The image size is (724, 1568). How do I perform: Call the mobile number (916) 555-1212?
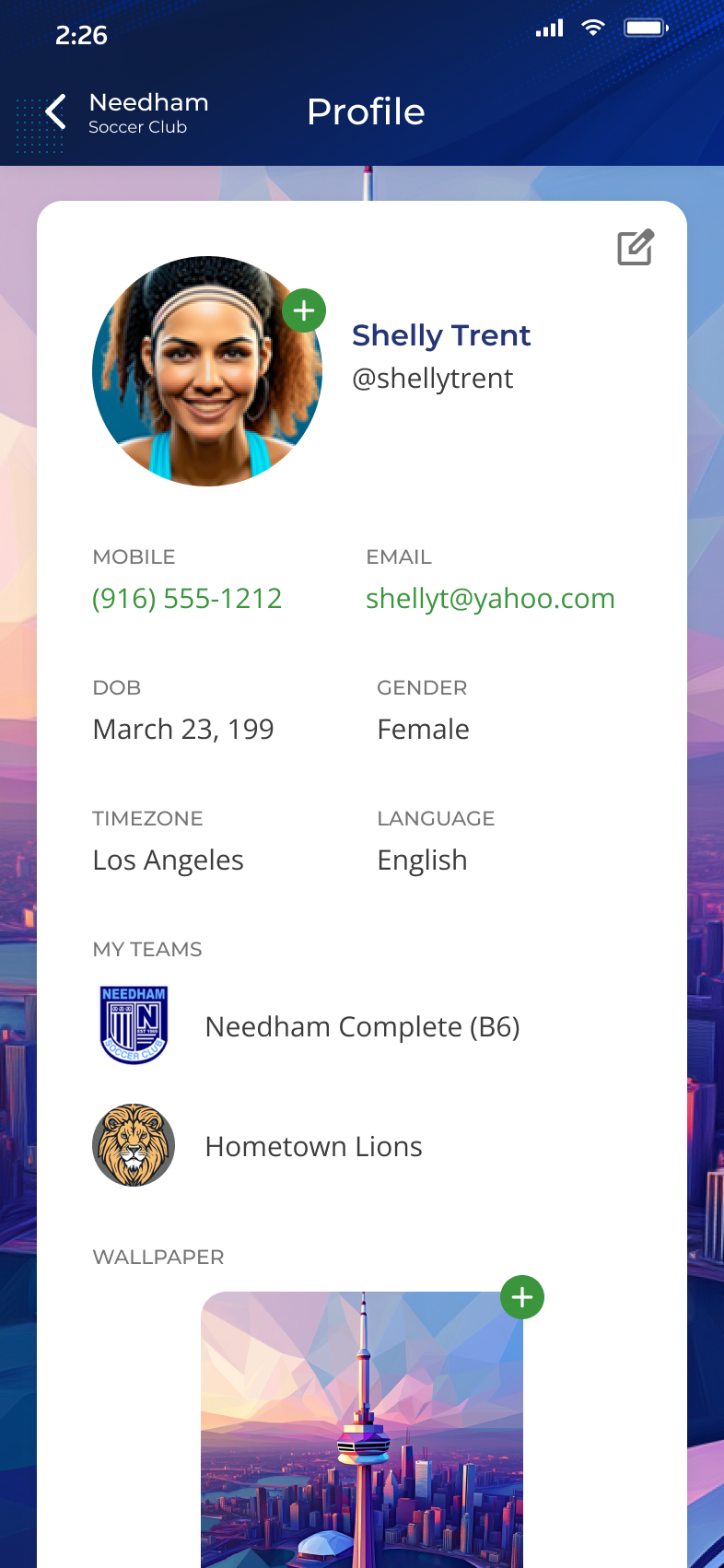pos(187,599)
